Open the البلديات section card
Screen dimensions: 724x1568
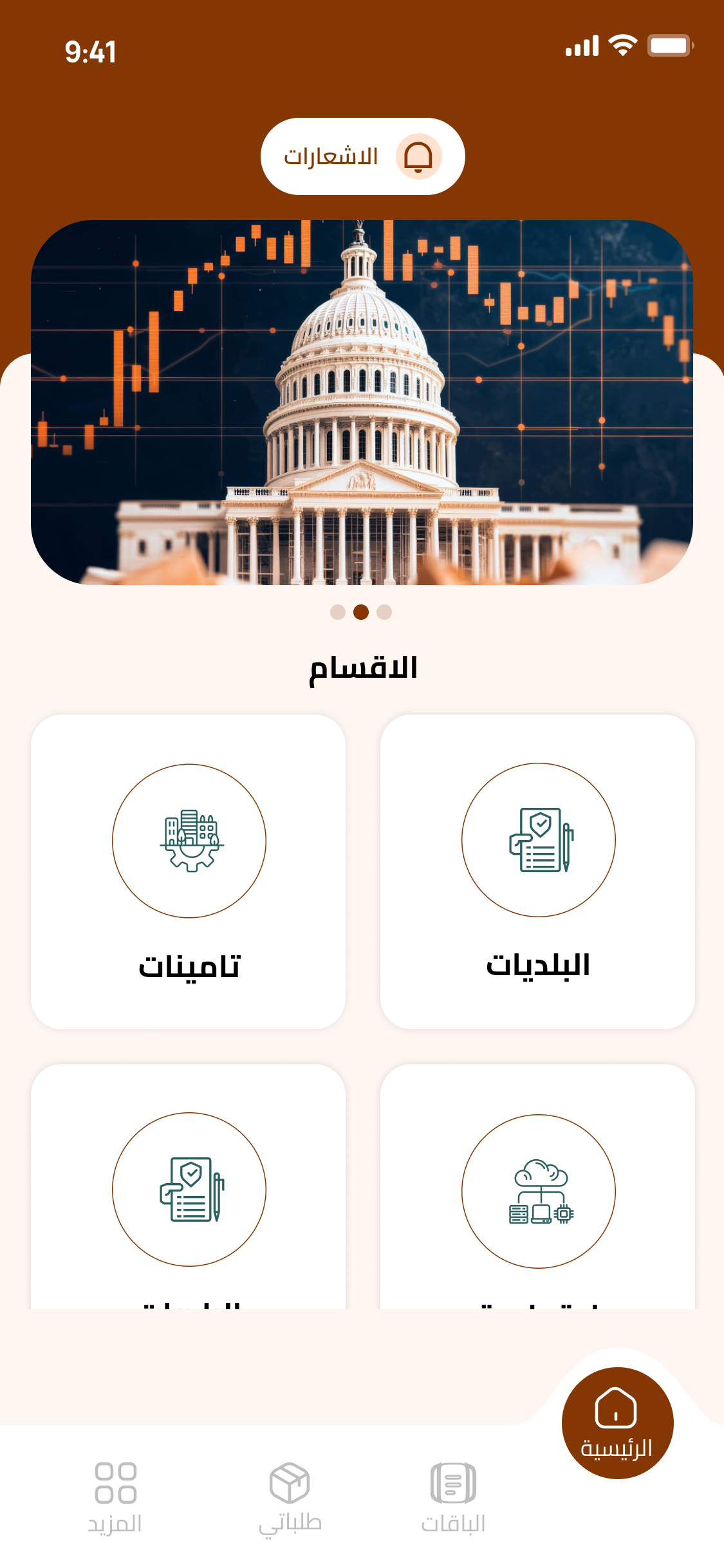click(x=537, y=871)
